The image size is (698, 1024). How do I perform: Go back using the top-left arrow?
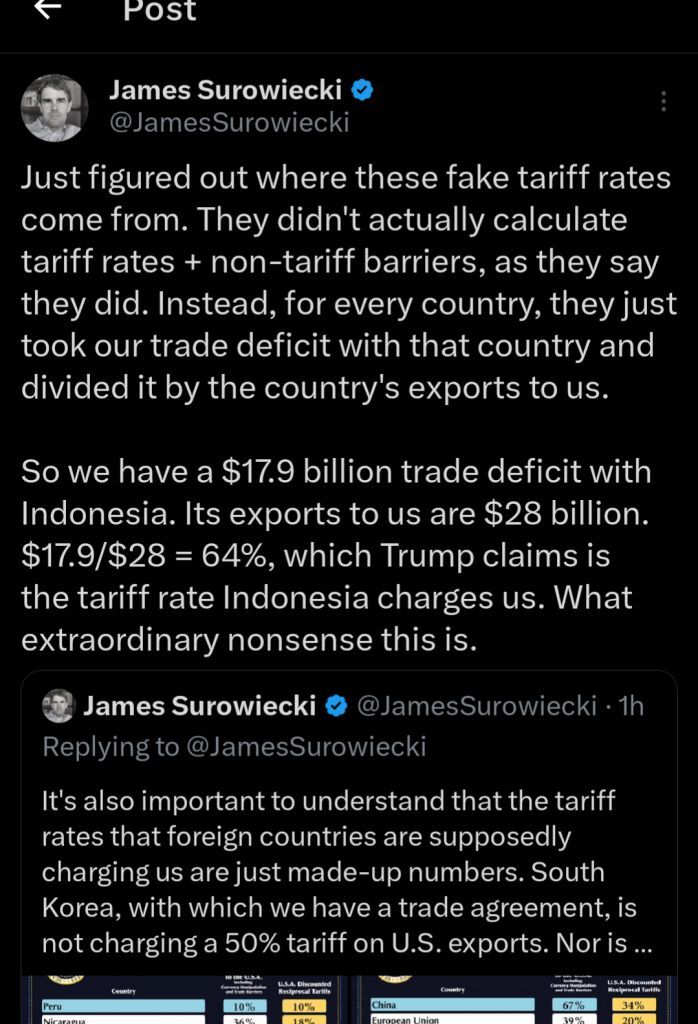pyautogui.click(x=47, y=8)
